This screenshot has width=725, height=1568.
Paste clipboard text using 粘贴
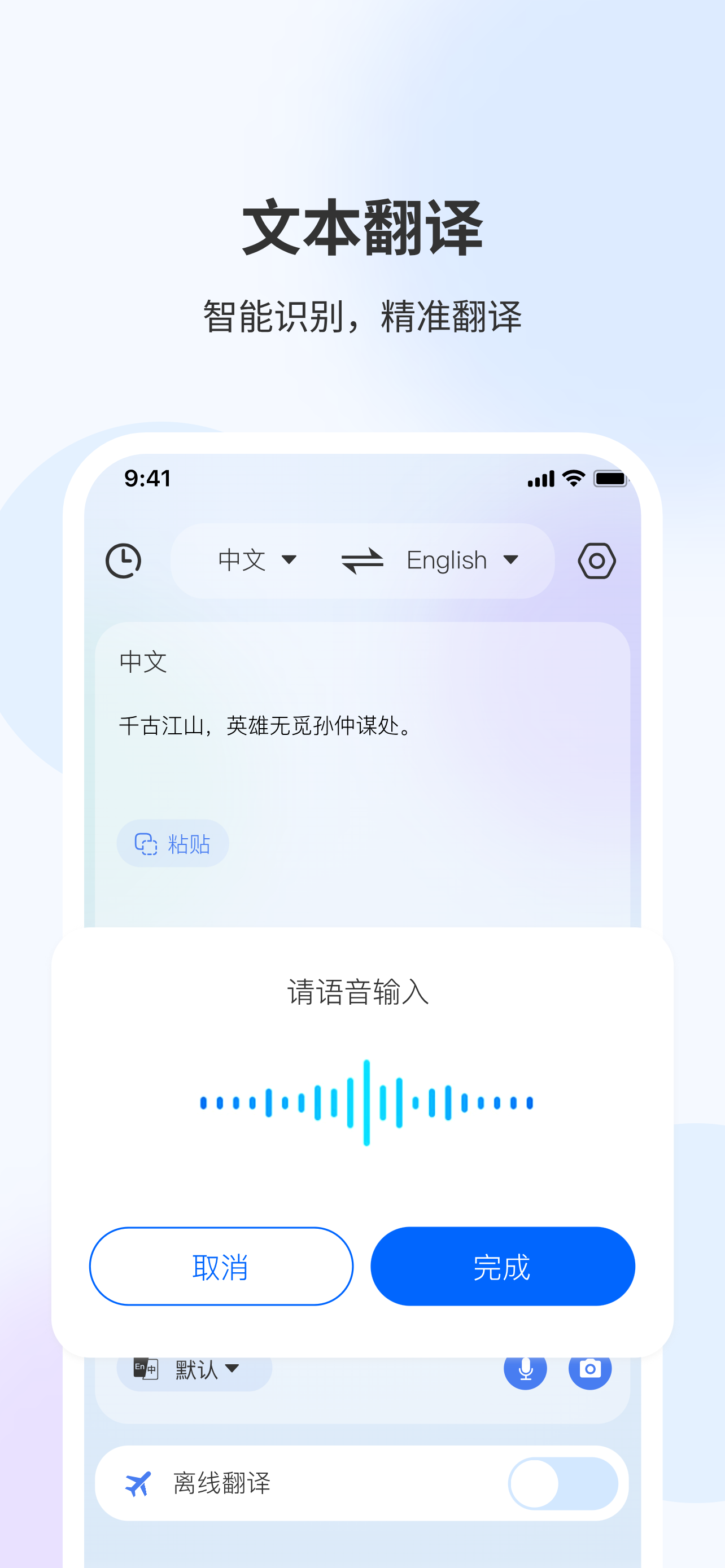[172, 844]
